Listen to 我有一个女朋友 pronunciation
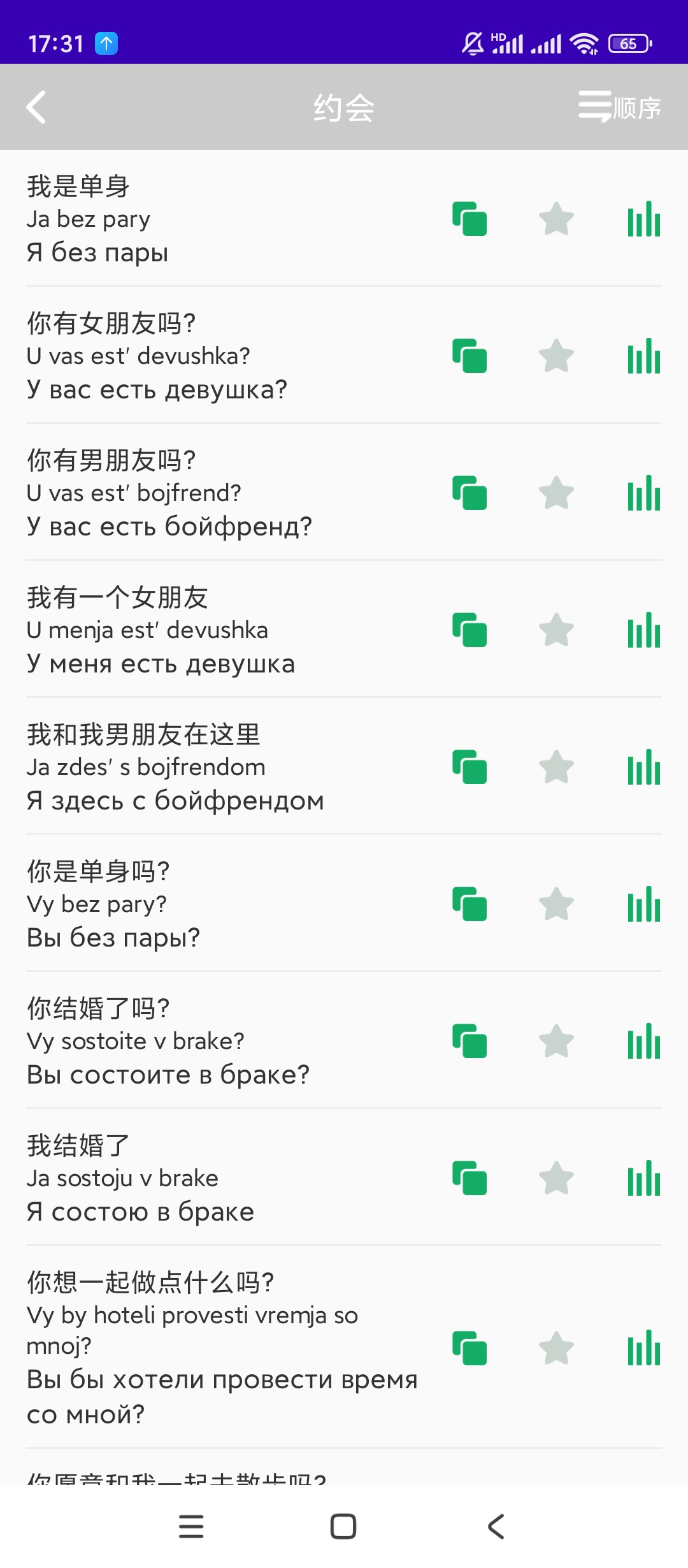This screenshot has width=688, height=1568. tap(643, 630)
